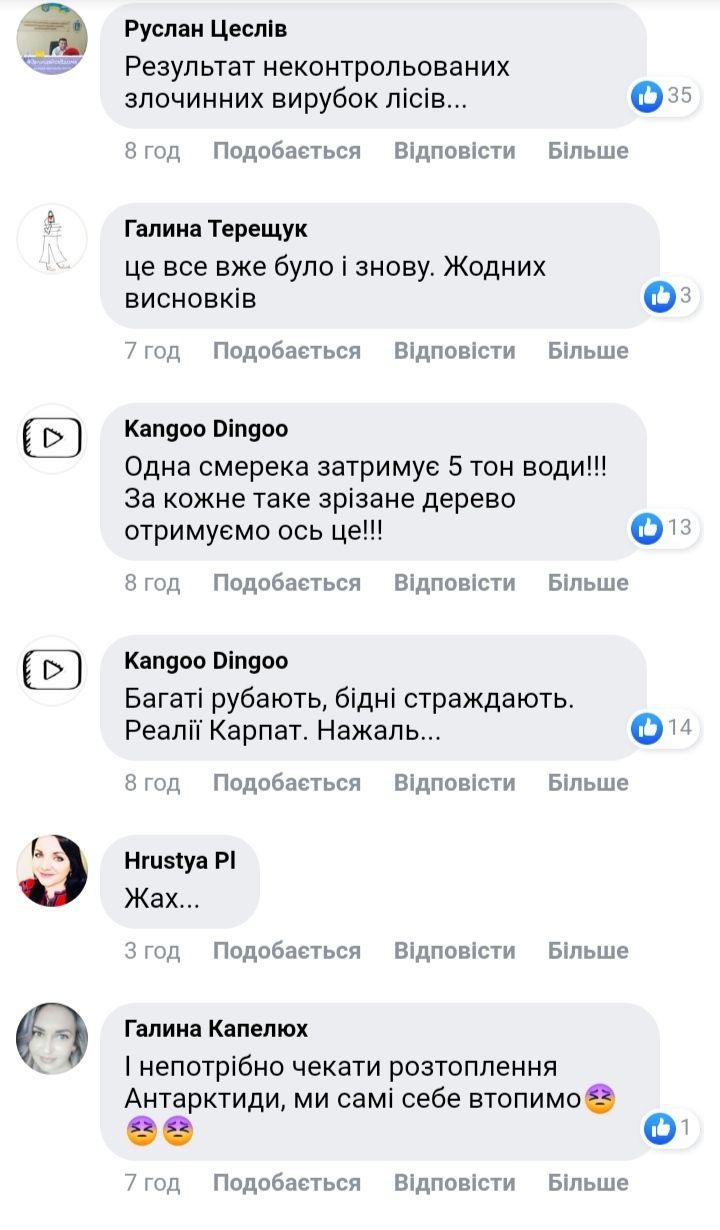Reply to Галина Терещук's comment
The height and width of the screenshot is (1230, 720).
click(454, 351)
